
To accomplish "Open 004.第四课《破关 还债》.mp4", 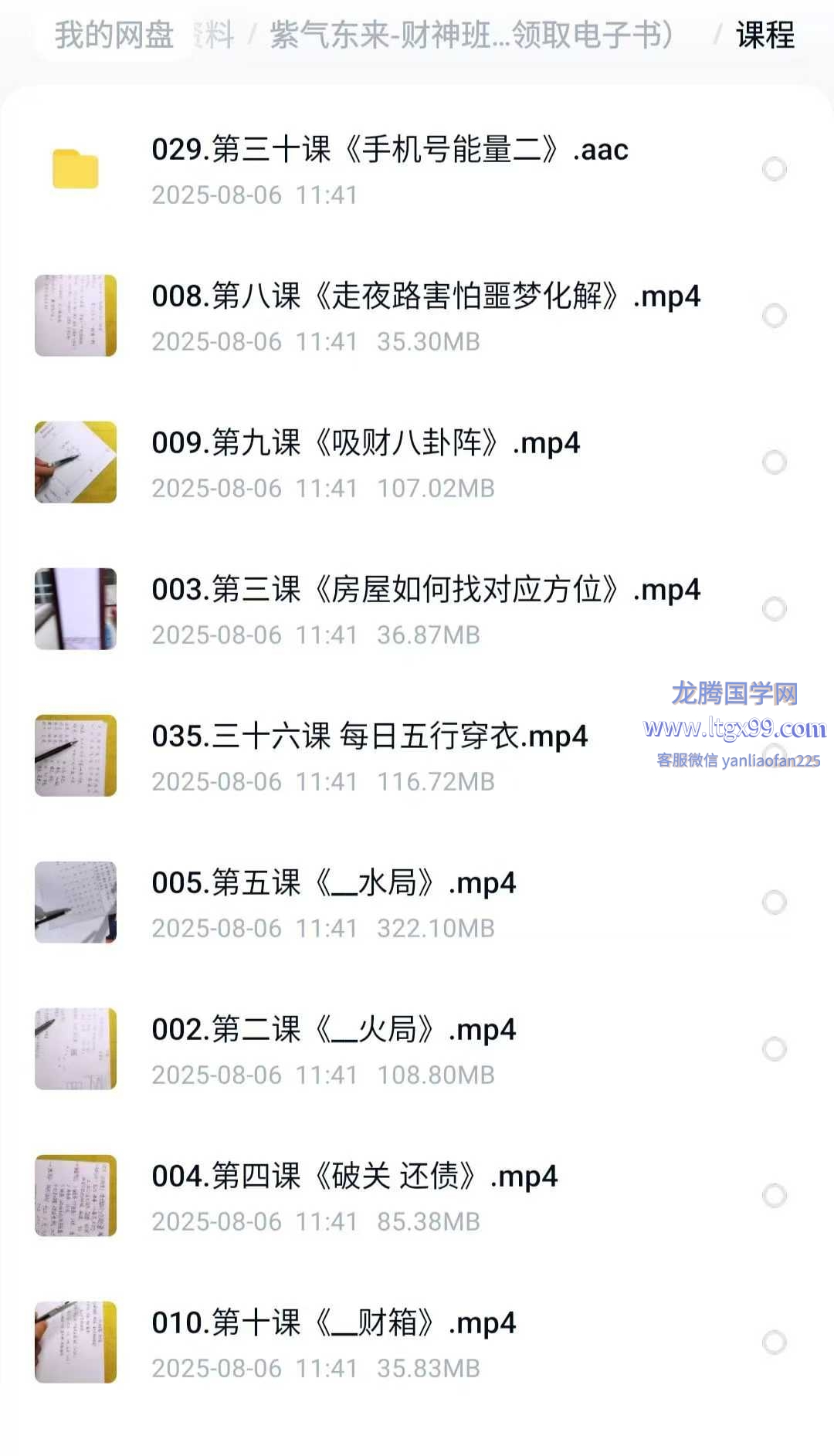I will coord(354,1177).
